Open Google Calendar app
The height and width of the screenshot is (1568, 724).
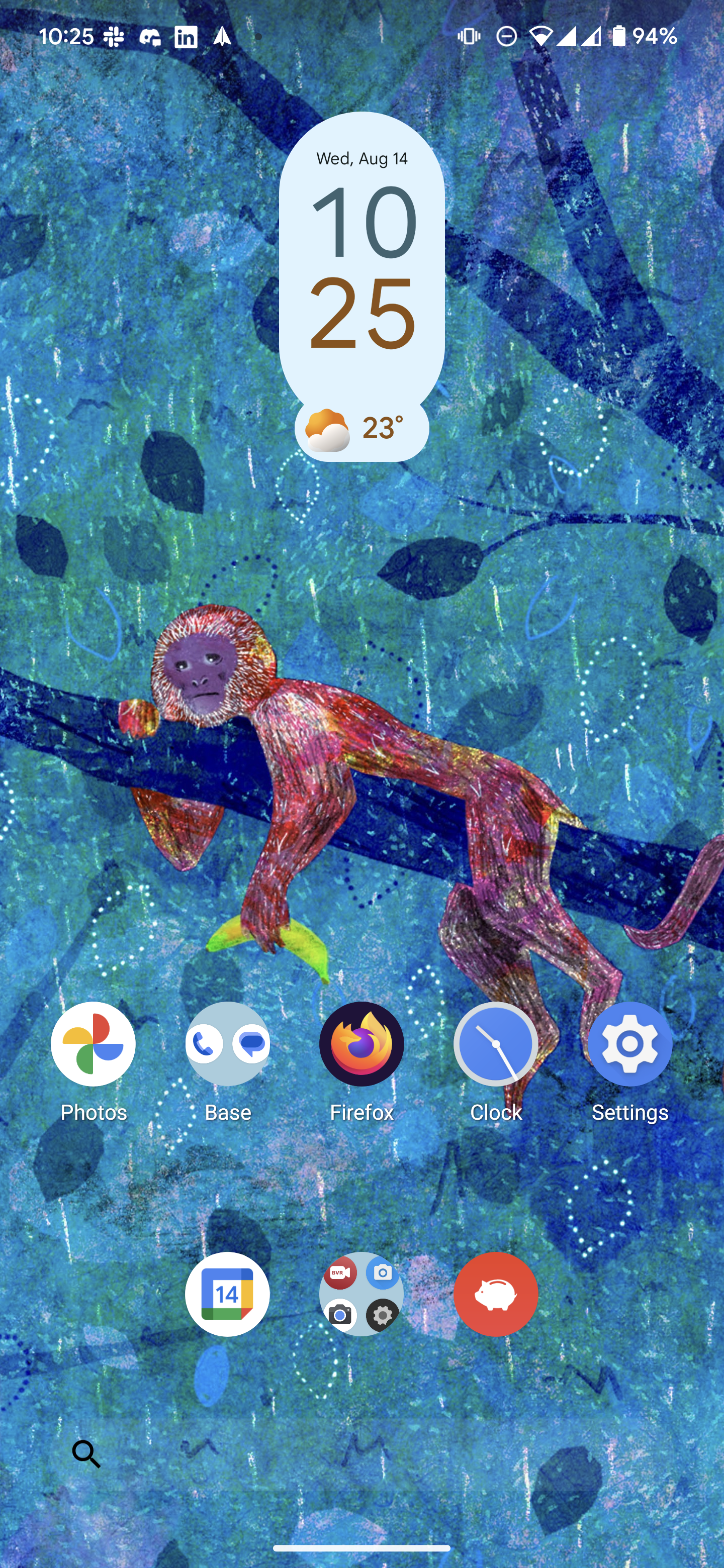[227, 1294]
